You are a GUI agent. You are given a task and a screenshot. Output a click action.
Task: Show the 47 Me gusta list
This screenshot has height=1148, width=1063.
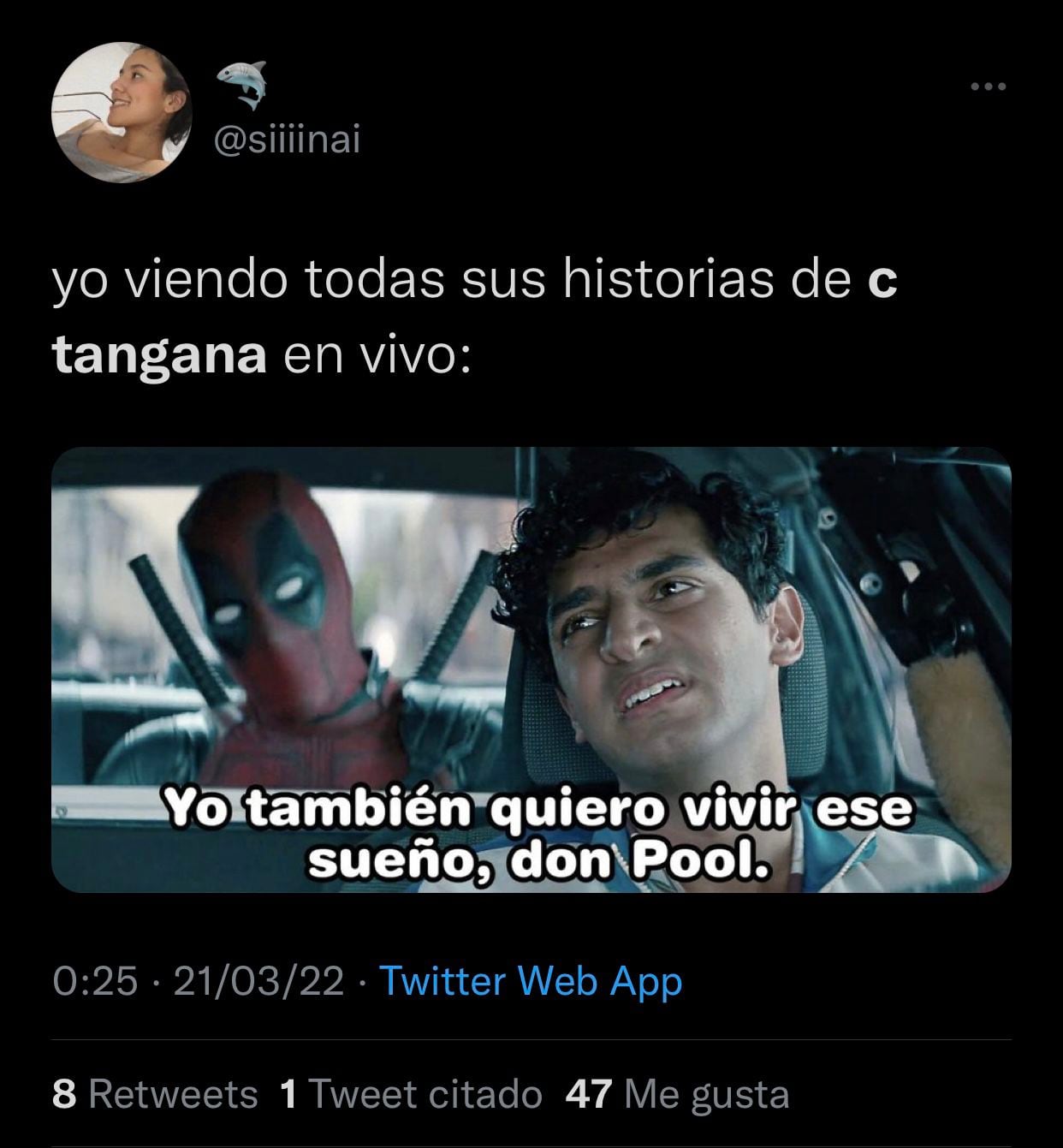pos(677,1094)
